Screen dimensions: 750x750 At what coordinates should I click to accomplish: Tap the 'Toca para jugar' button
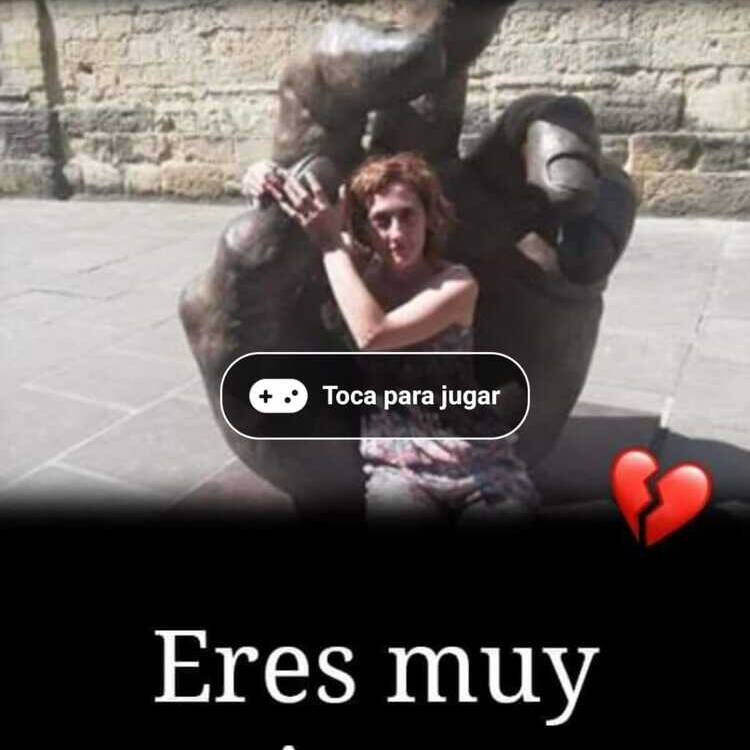coord(375,396)
